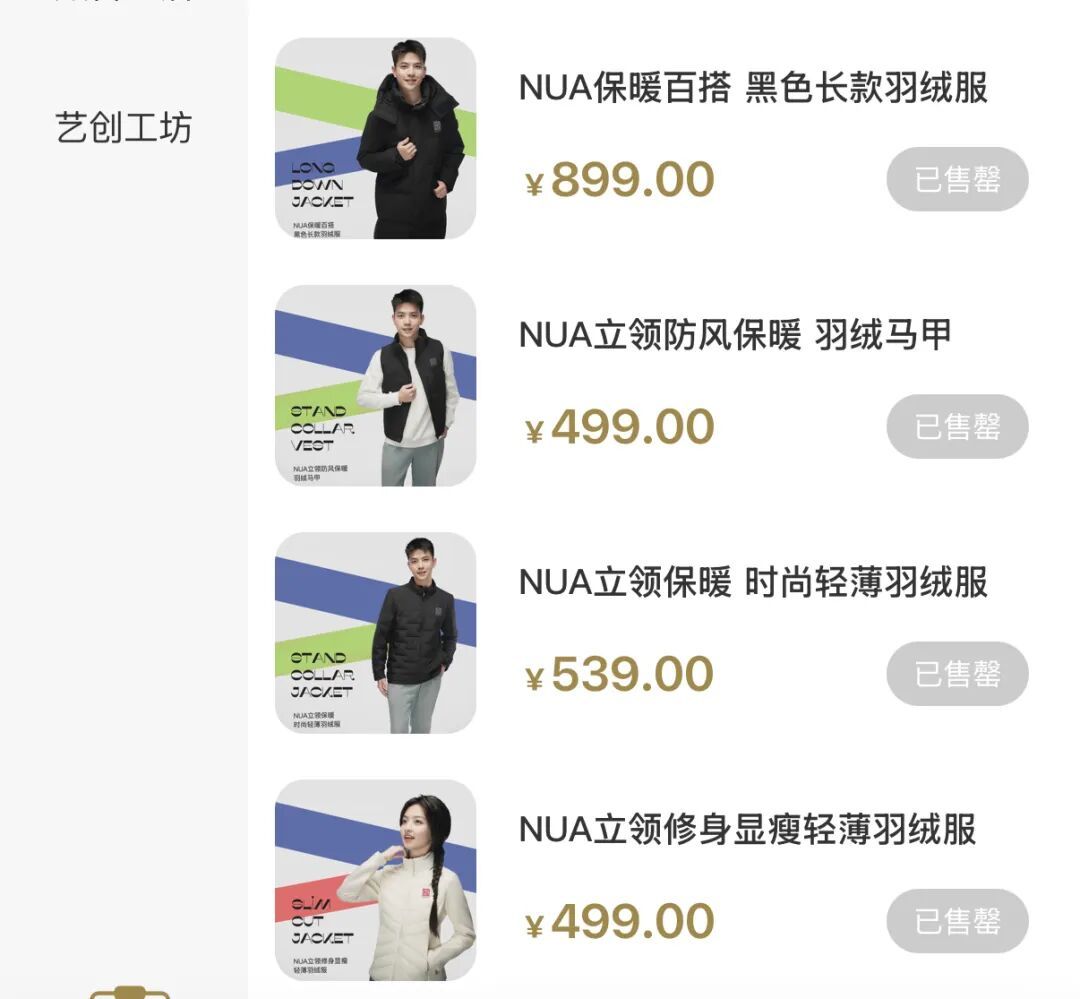Tap 已售罄 button for the ¥899.00 jacket

[x=957, y=179]
